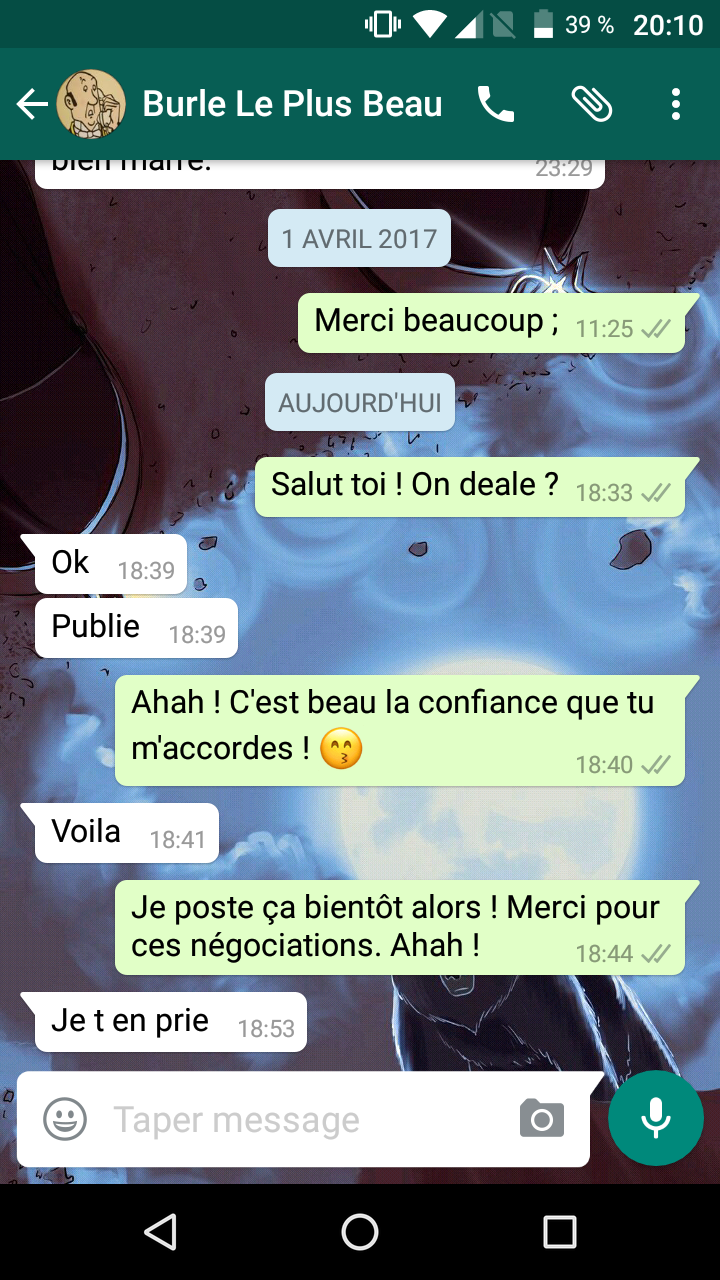This screenshot has width=720, height=1280.
Task: Open Burle Le Plus Beau contact info
Action: 292,104
